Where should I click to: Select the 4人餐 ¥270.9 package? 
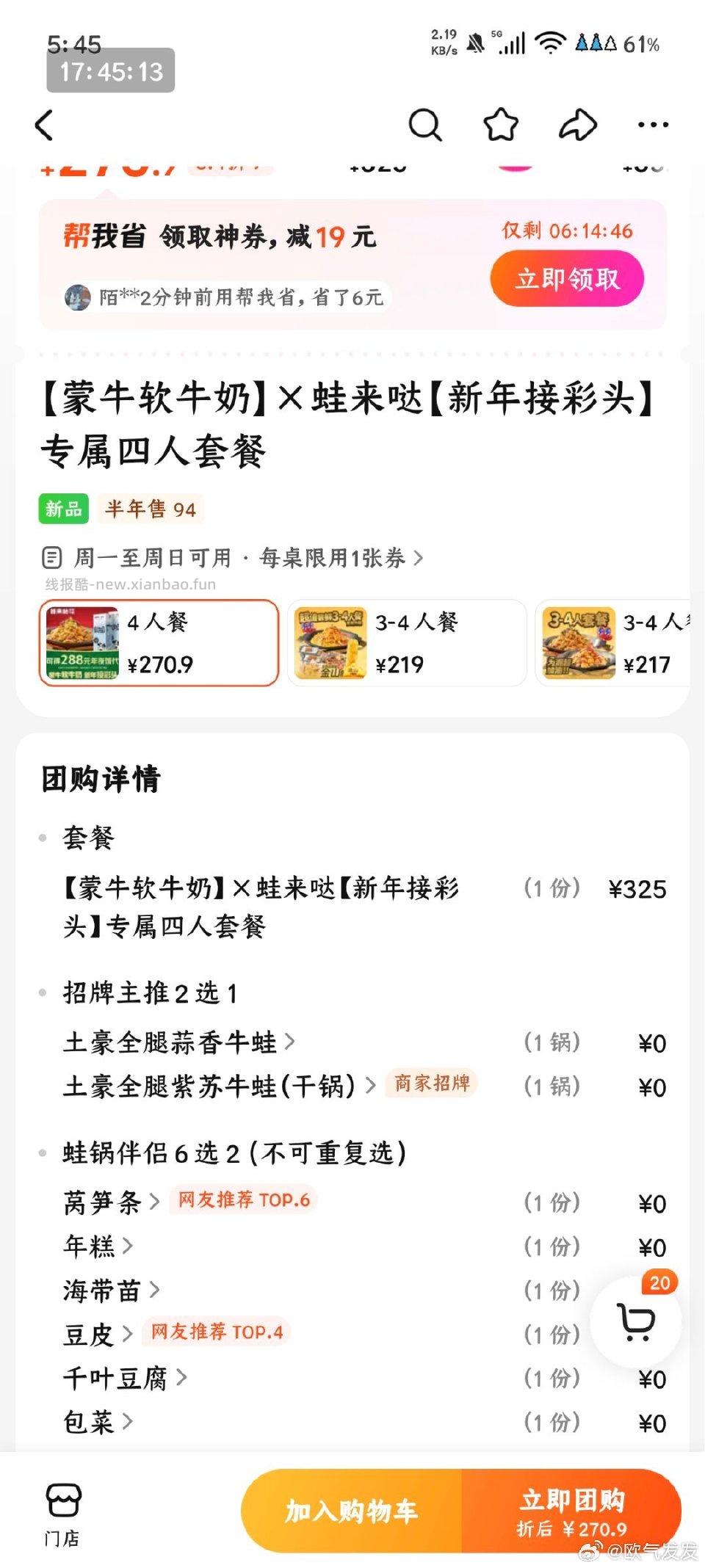point(156,643)
